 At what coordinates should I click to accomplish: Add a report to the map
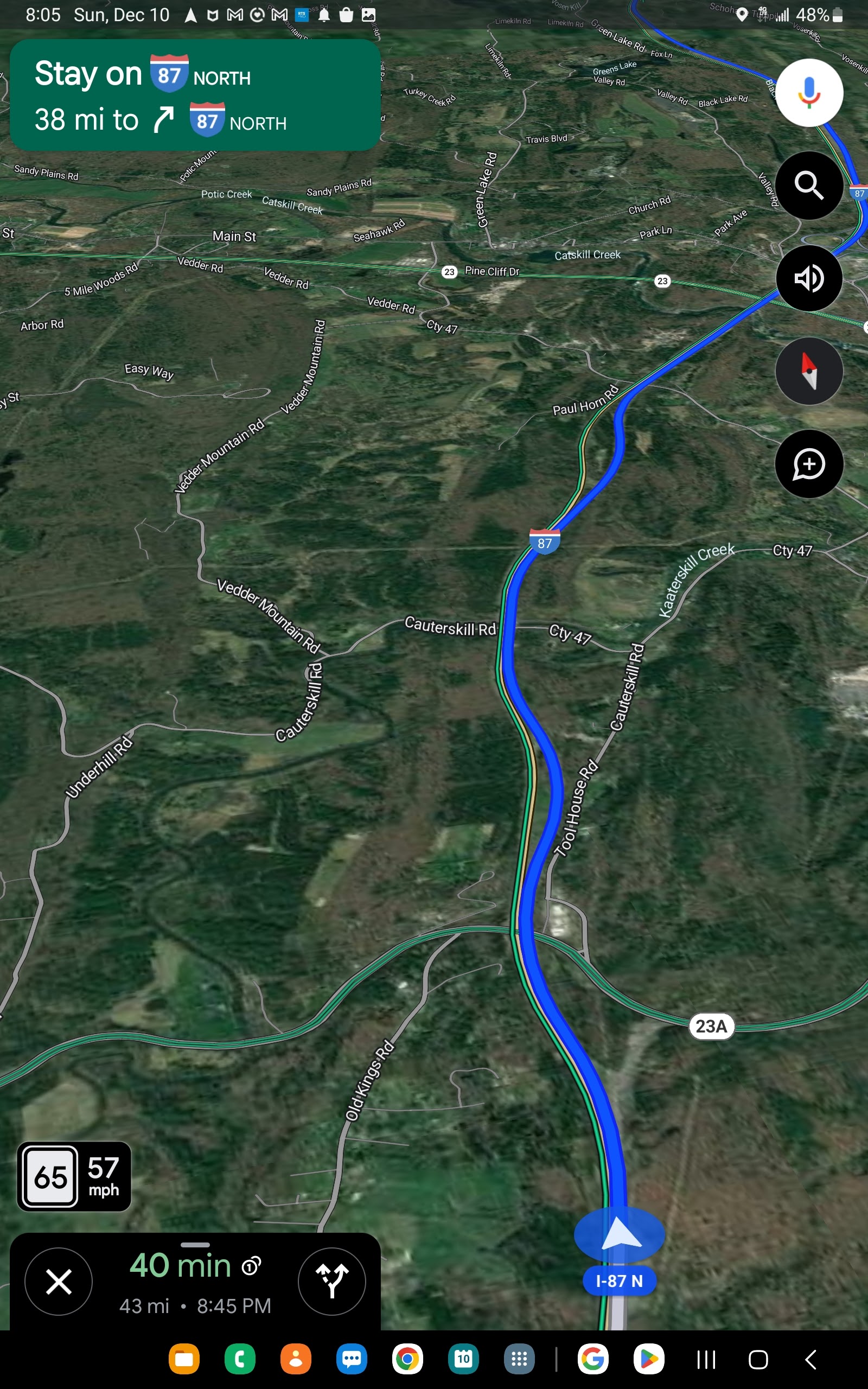click(x=809, y=464)
